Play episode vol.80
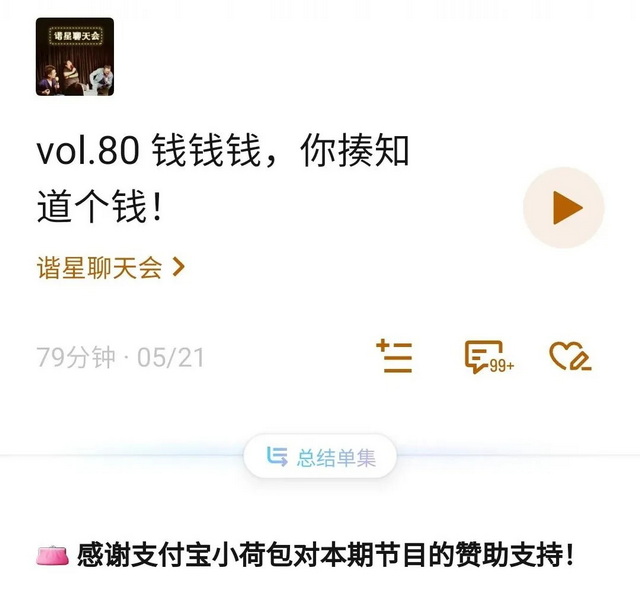This screenshot has width=640, height=589. pos(563,208)
